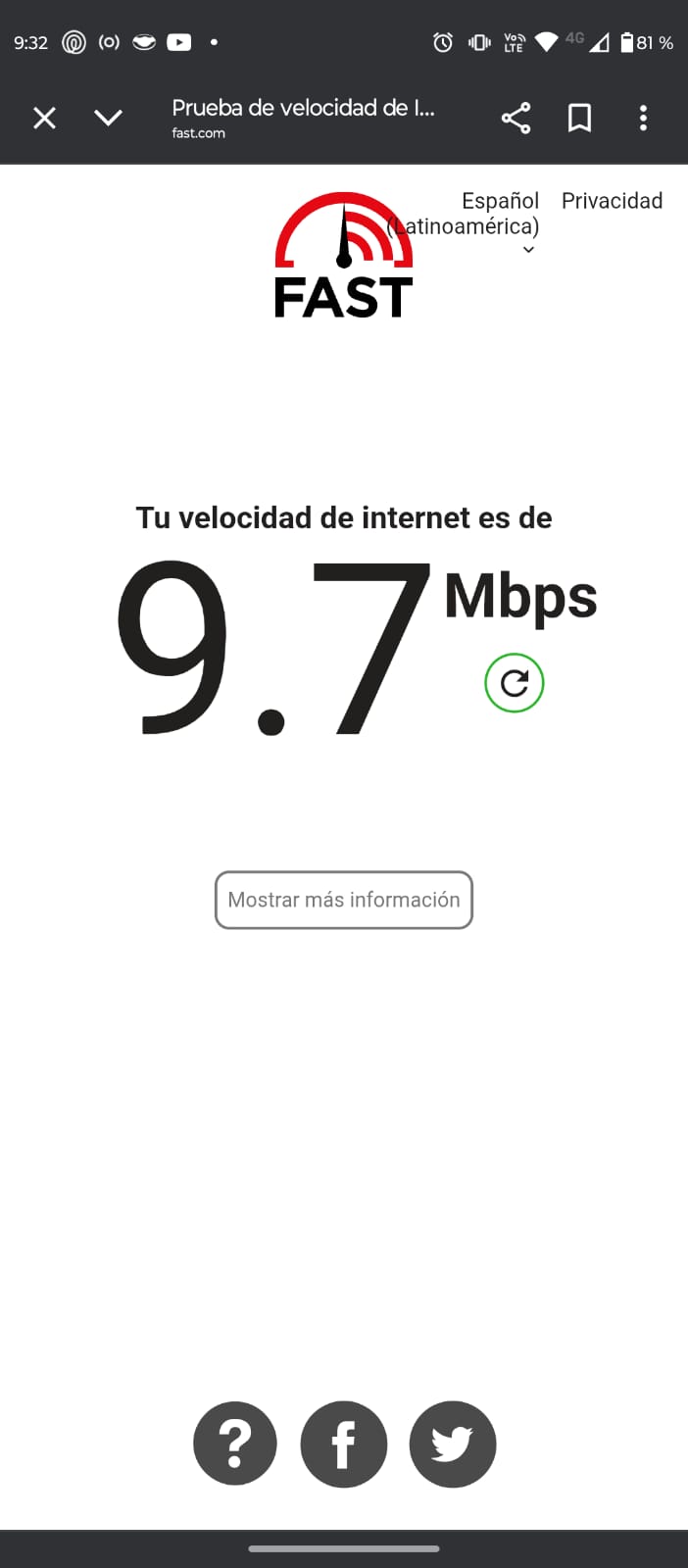
Task: Tap the Mostrar más información button
Action: pyautogui.click(x=344, y=900)
